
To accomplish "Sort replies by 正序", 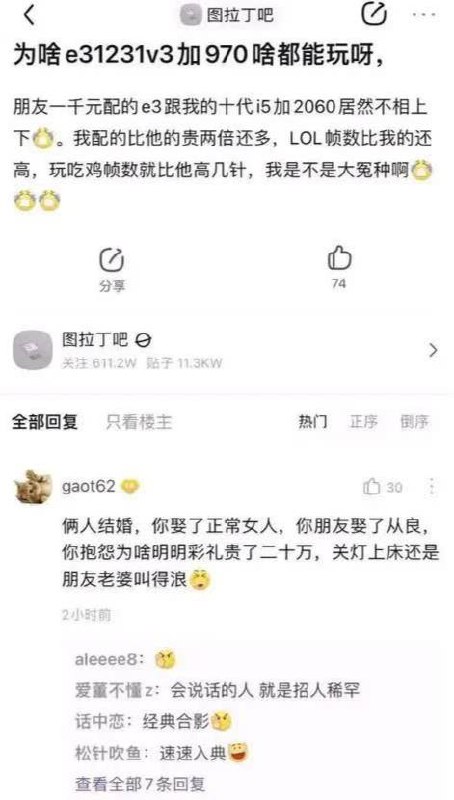I will (x=364, y=422).
